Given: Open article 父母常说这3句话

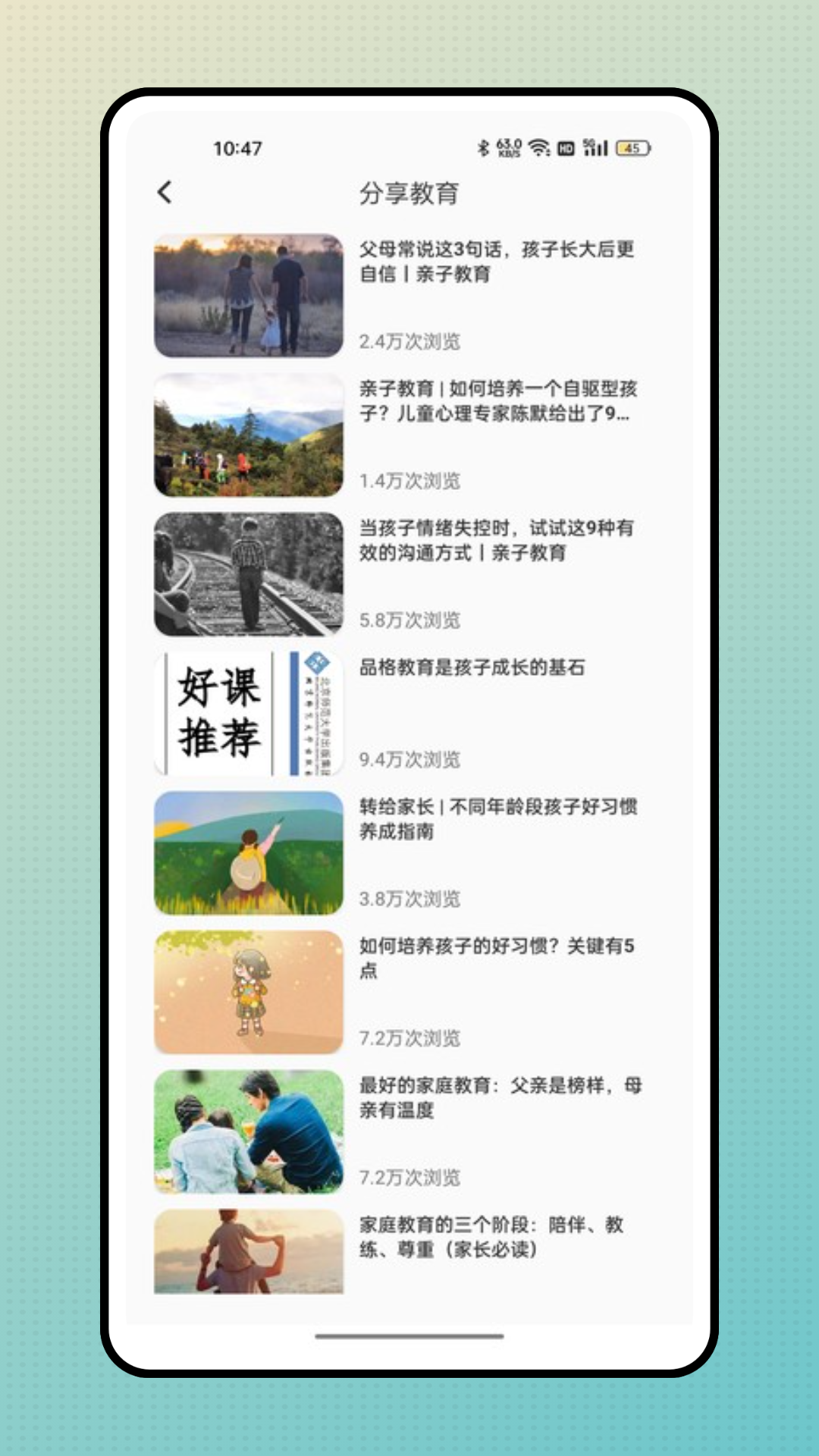Looking at the screenshot, I should pyautogui.click(x=496, y=262).
